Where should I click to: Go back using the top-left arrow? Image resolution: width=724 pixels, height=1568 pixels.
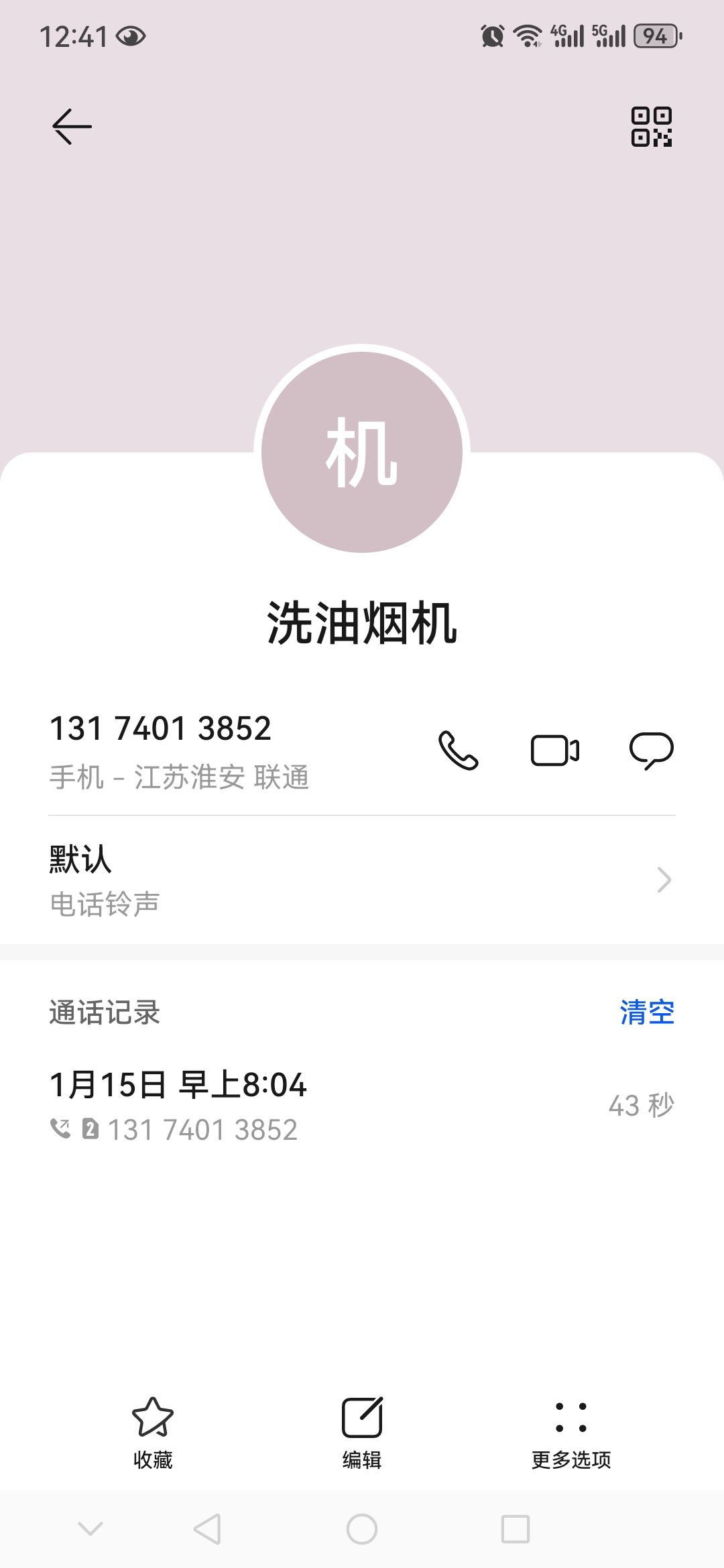pos(72,126)
